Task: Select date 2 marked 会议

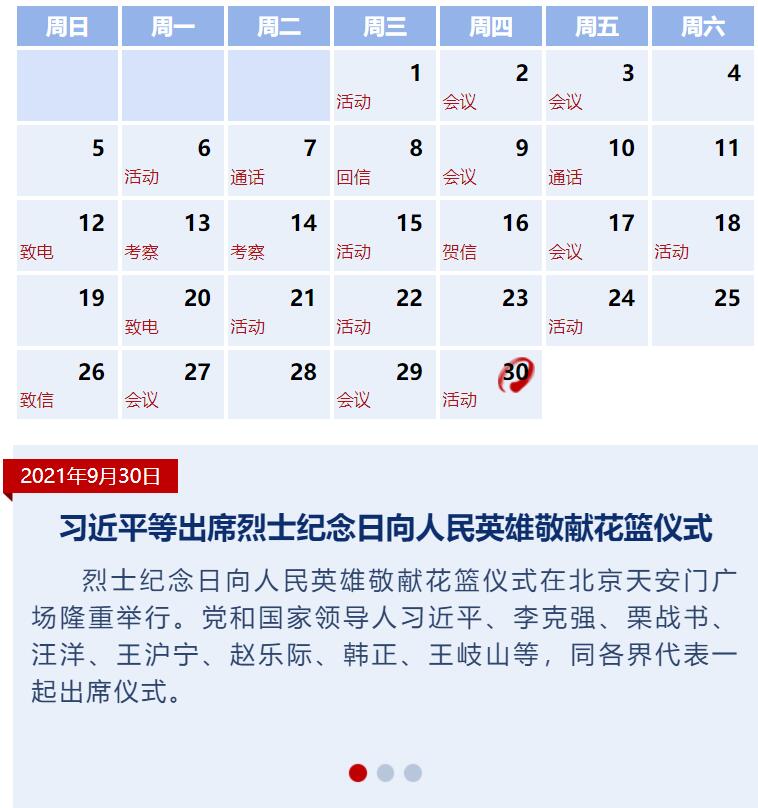Action: pyautogui.click(x=490, y=86)
